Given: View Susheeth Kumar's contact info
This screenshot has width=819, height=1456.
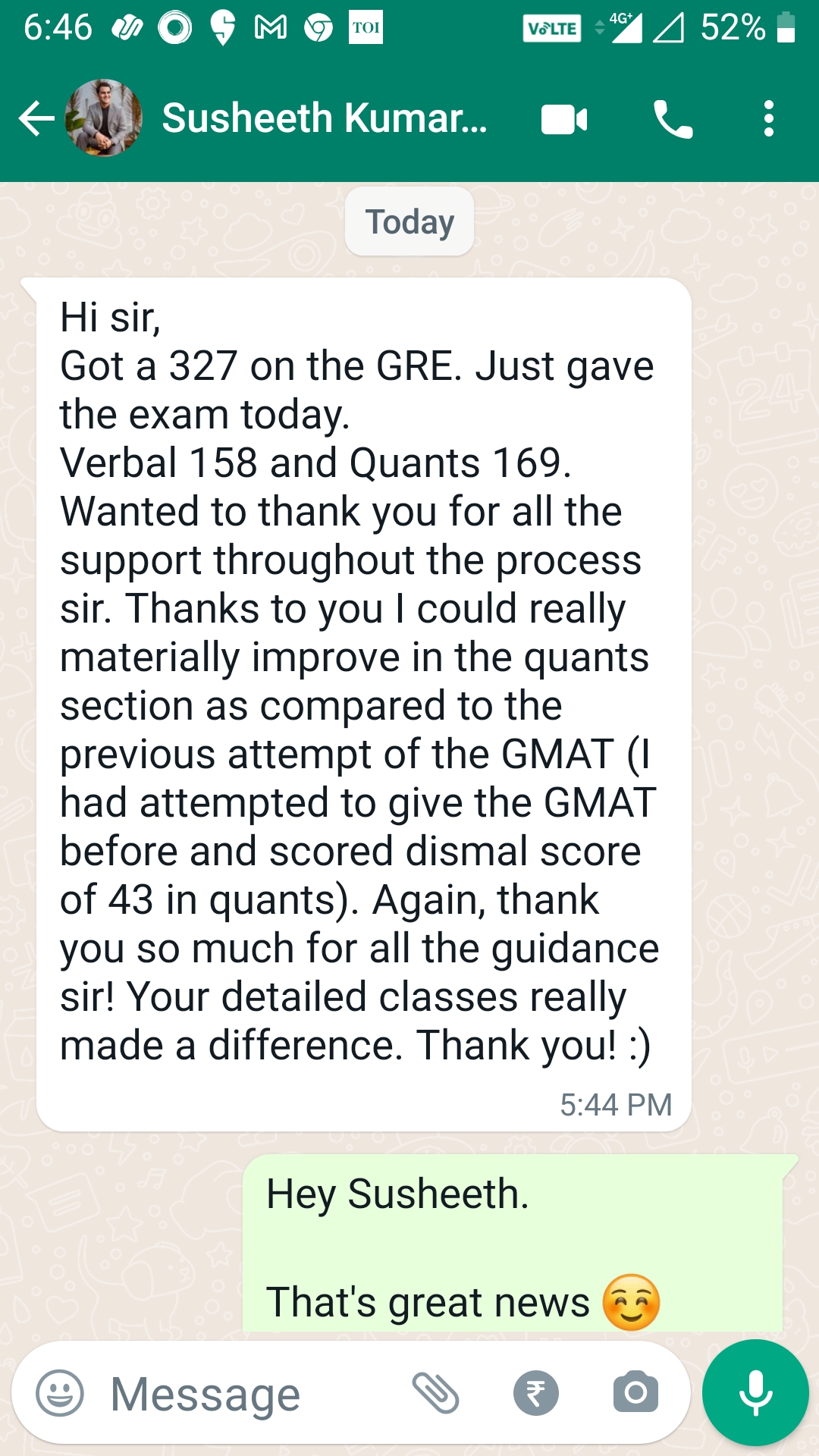Looking at the screenshot, I should [324, 119].
